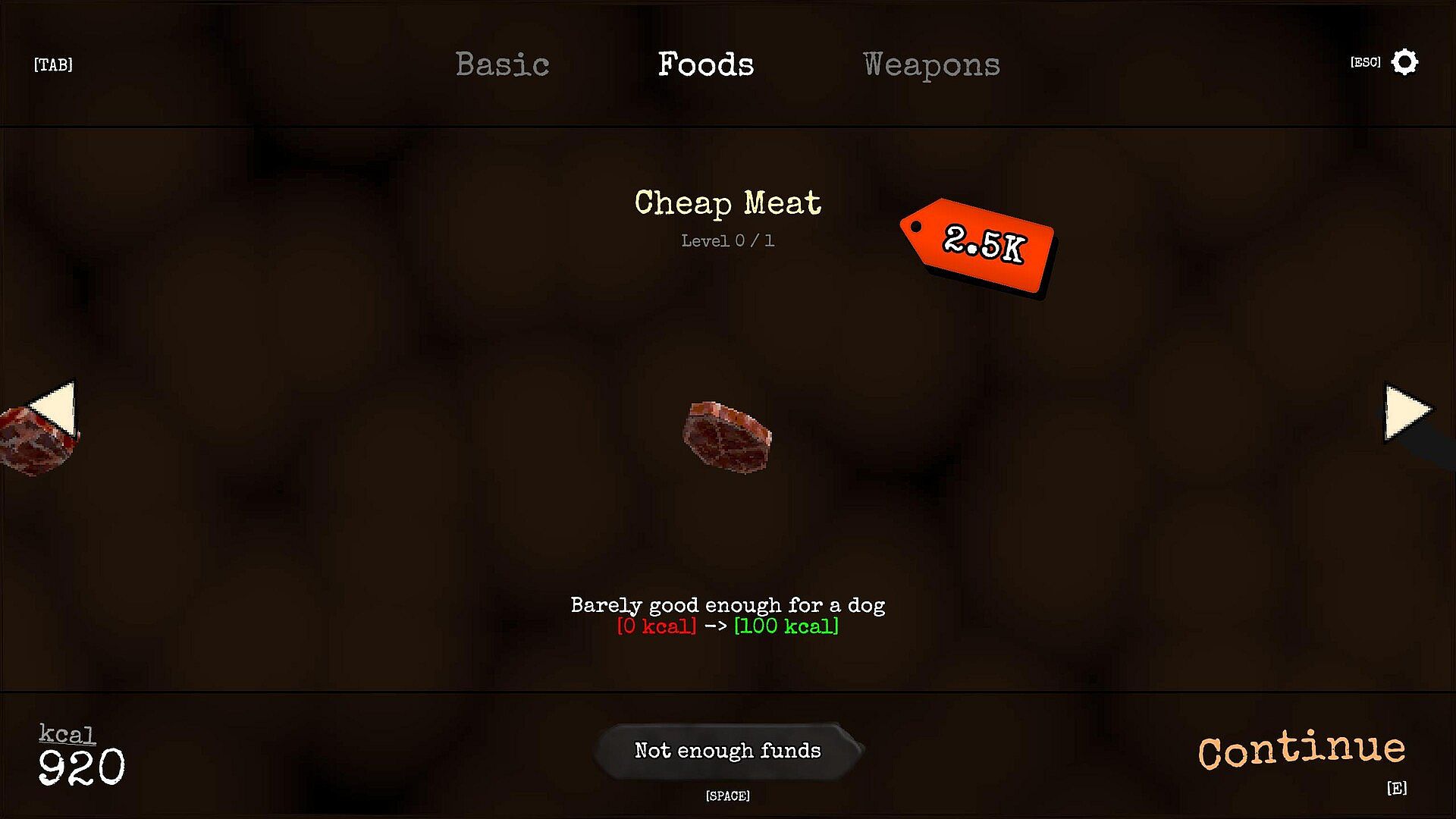This screenshot has height=819, width=1456.
Task: Tap Continue to proceed
Action: point(1301,751)
